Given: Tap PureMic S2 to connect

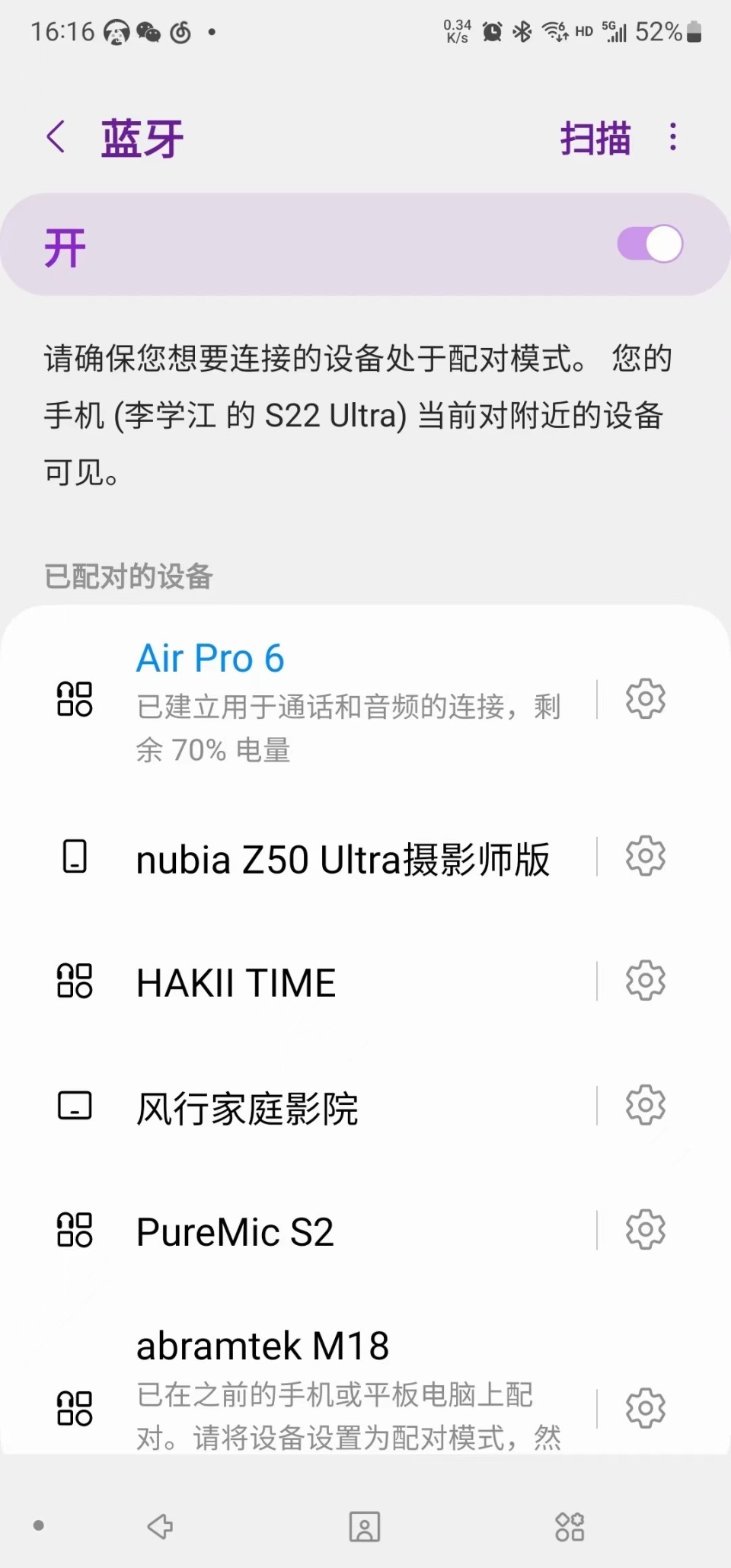Looking at the screenshot, I should (235, 1228).
